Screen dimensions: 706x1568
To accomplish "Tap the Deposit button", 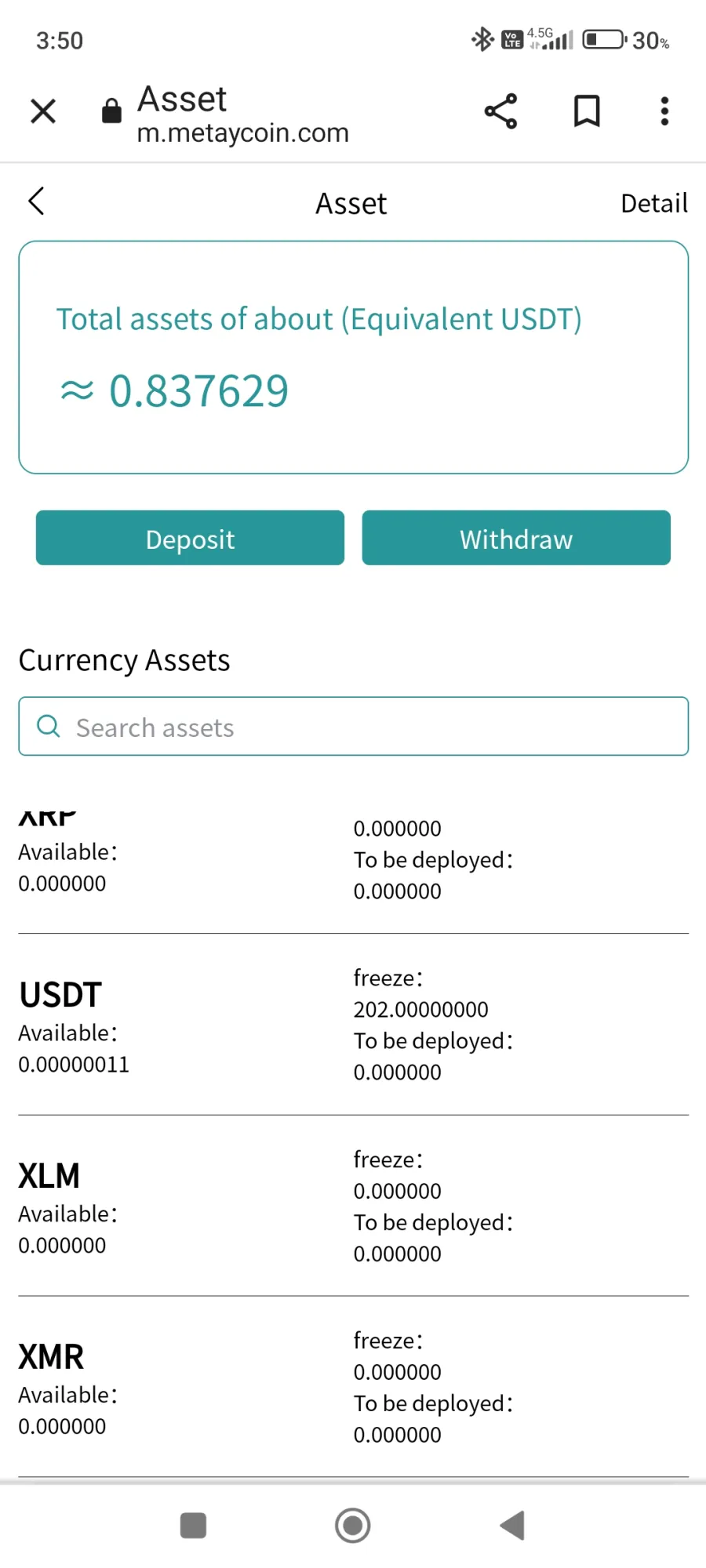I will click(190, 538).
